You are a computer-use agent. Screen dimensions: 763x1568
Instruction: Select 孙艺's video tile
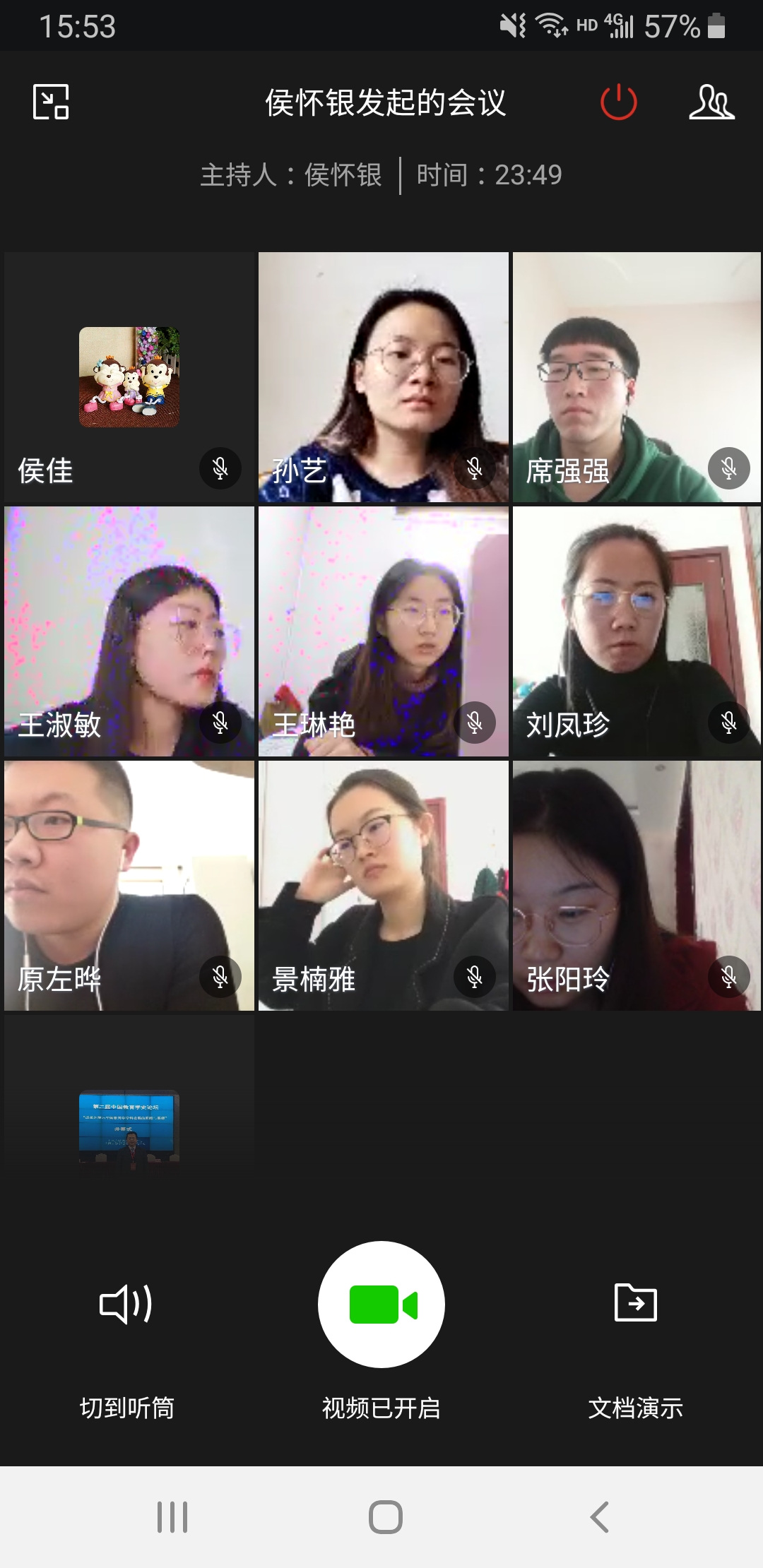click(383, 377)
